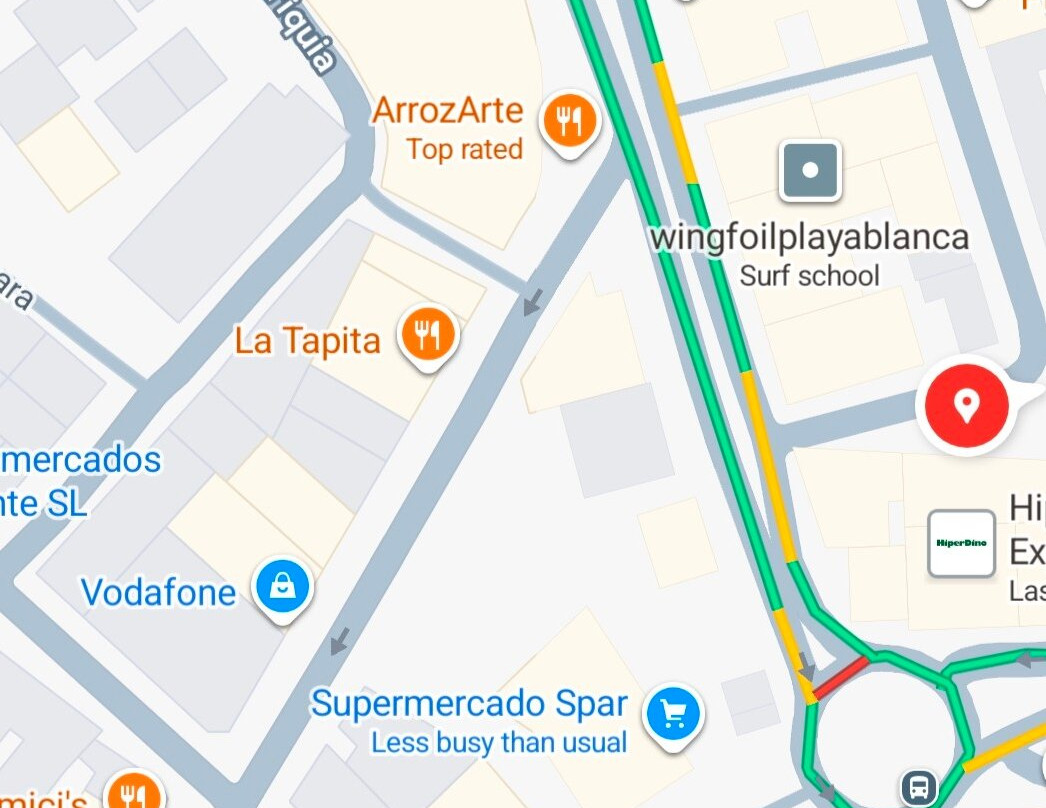
Task: Open Supermercado Spar grocery pin
Action: click(x=674, y=715)
